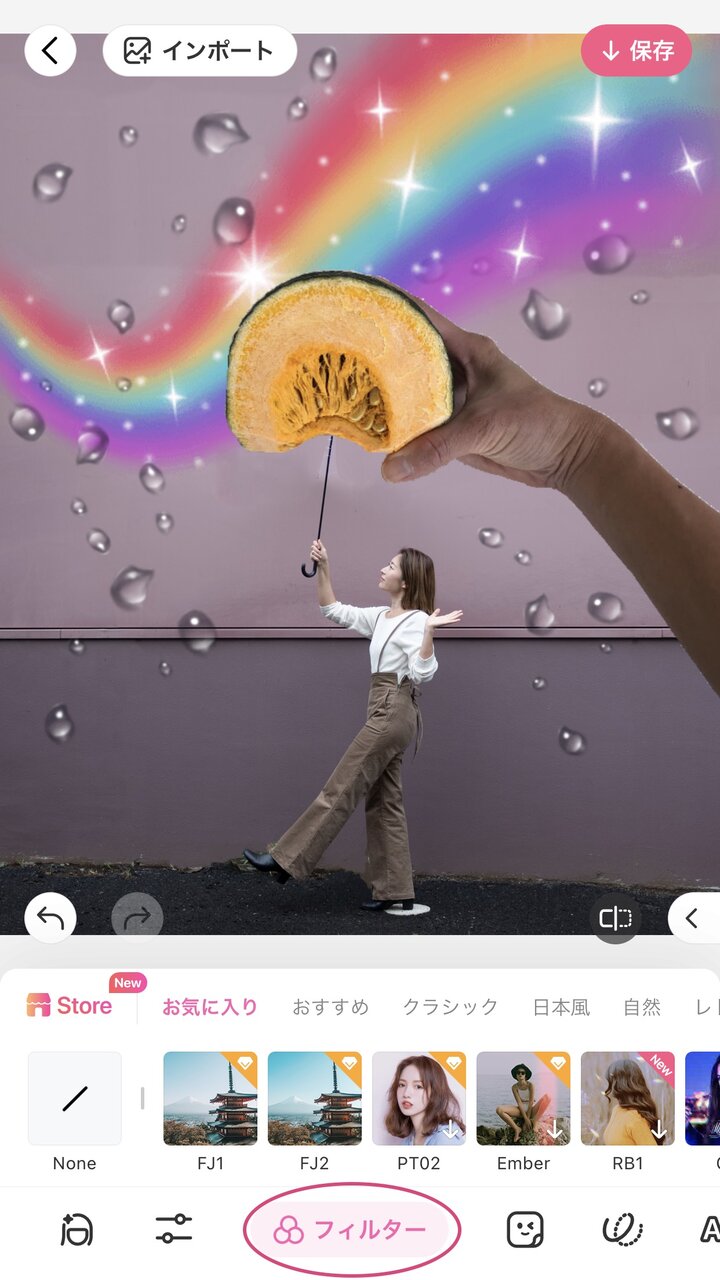Toggle the before/after compare icon
720x1280 pixels.
tap(616, 918)
